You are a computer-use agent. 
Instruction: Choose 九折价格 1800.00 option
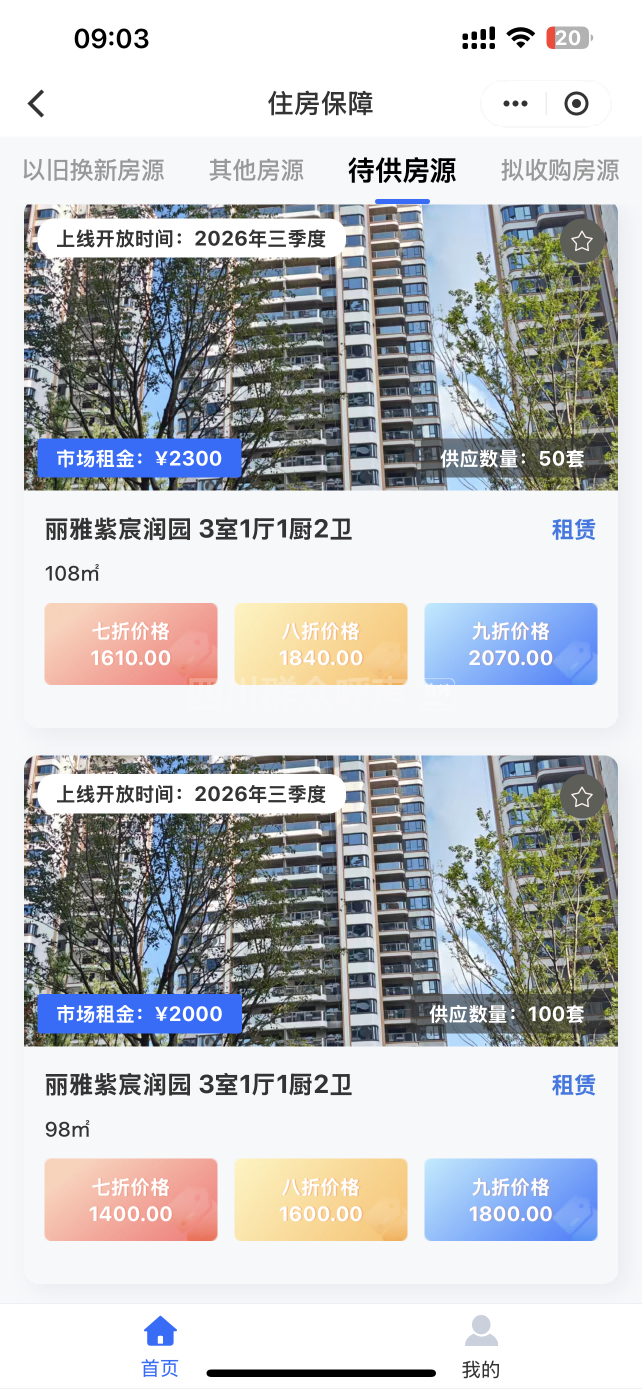(511, 1200)
